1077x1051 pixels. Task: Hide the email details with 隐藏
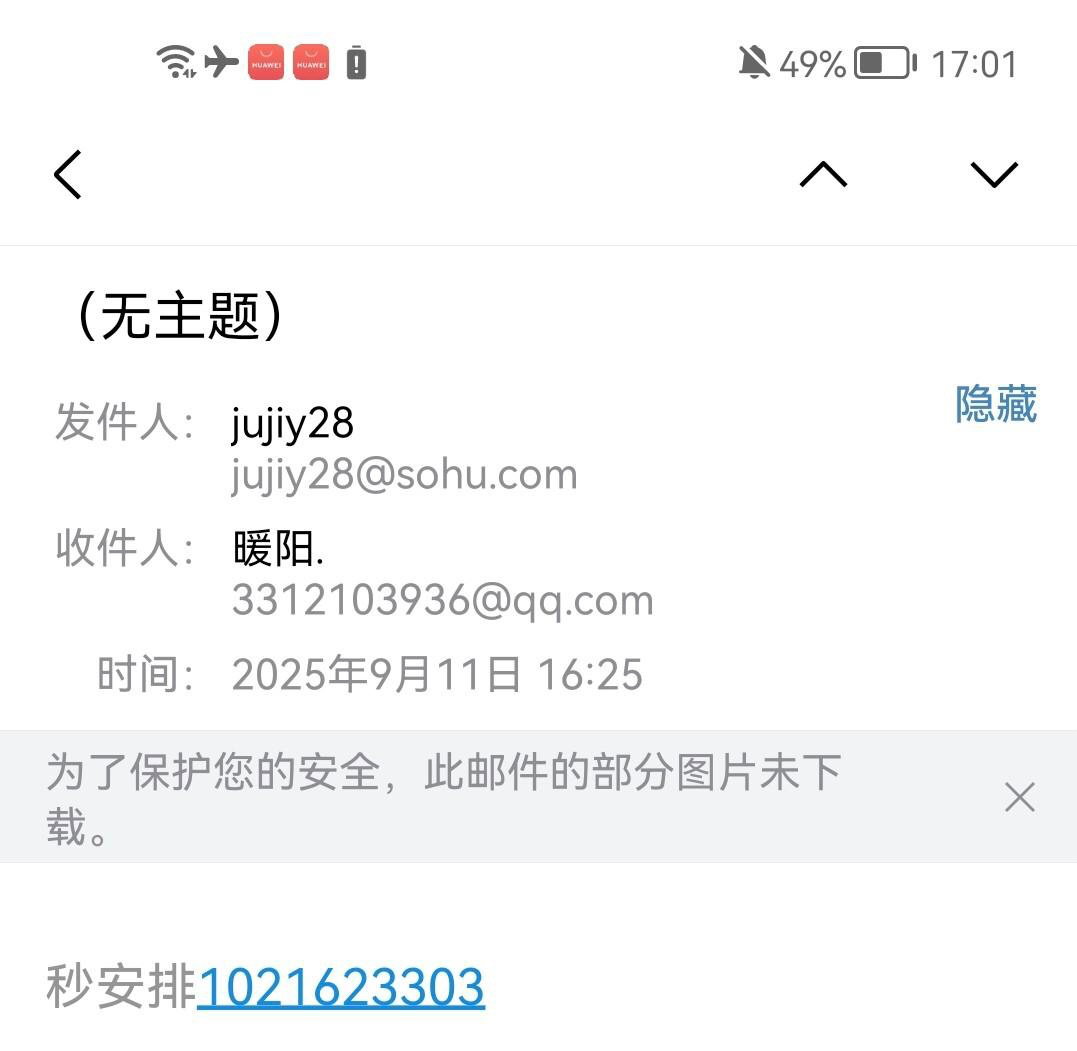(x=995, y=404)
